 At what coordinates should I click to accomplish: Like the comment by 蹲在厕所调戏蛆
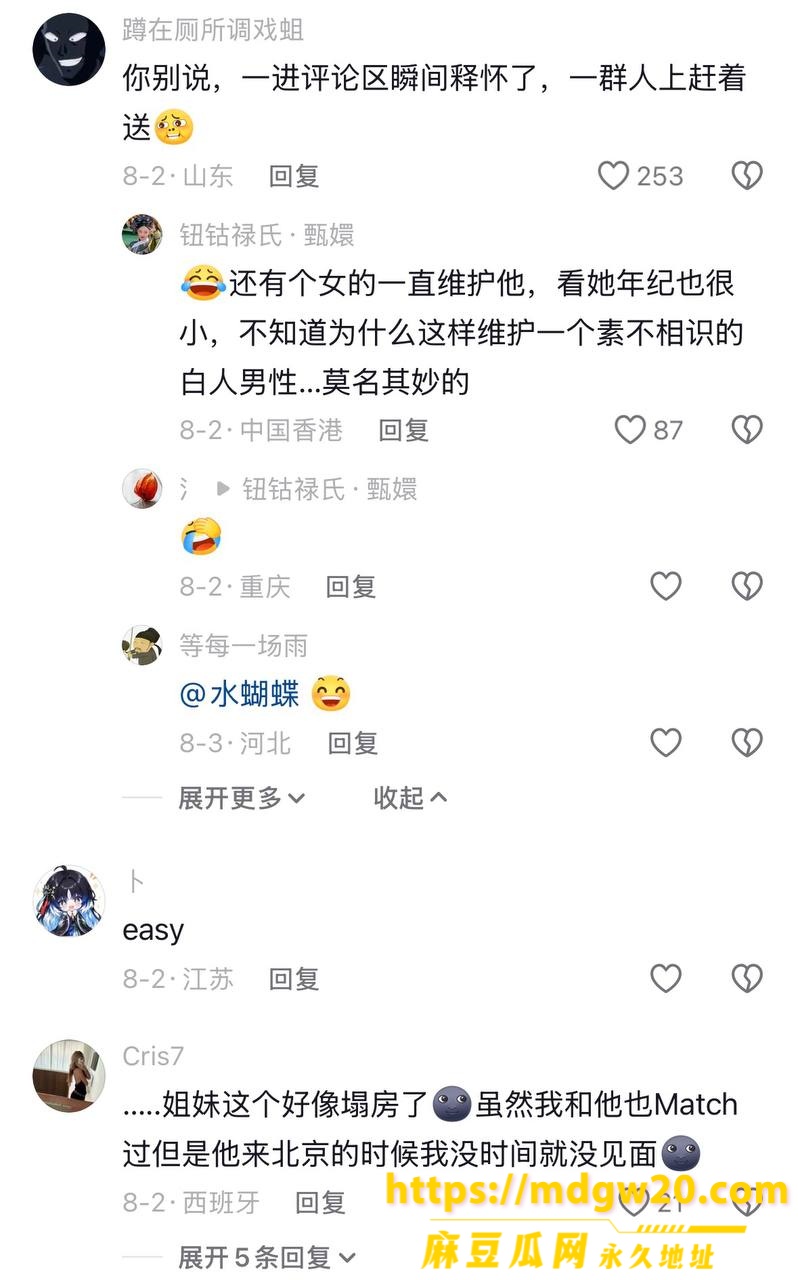pyautogui.click(x=613, y=176)
